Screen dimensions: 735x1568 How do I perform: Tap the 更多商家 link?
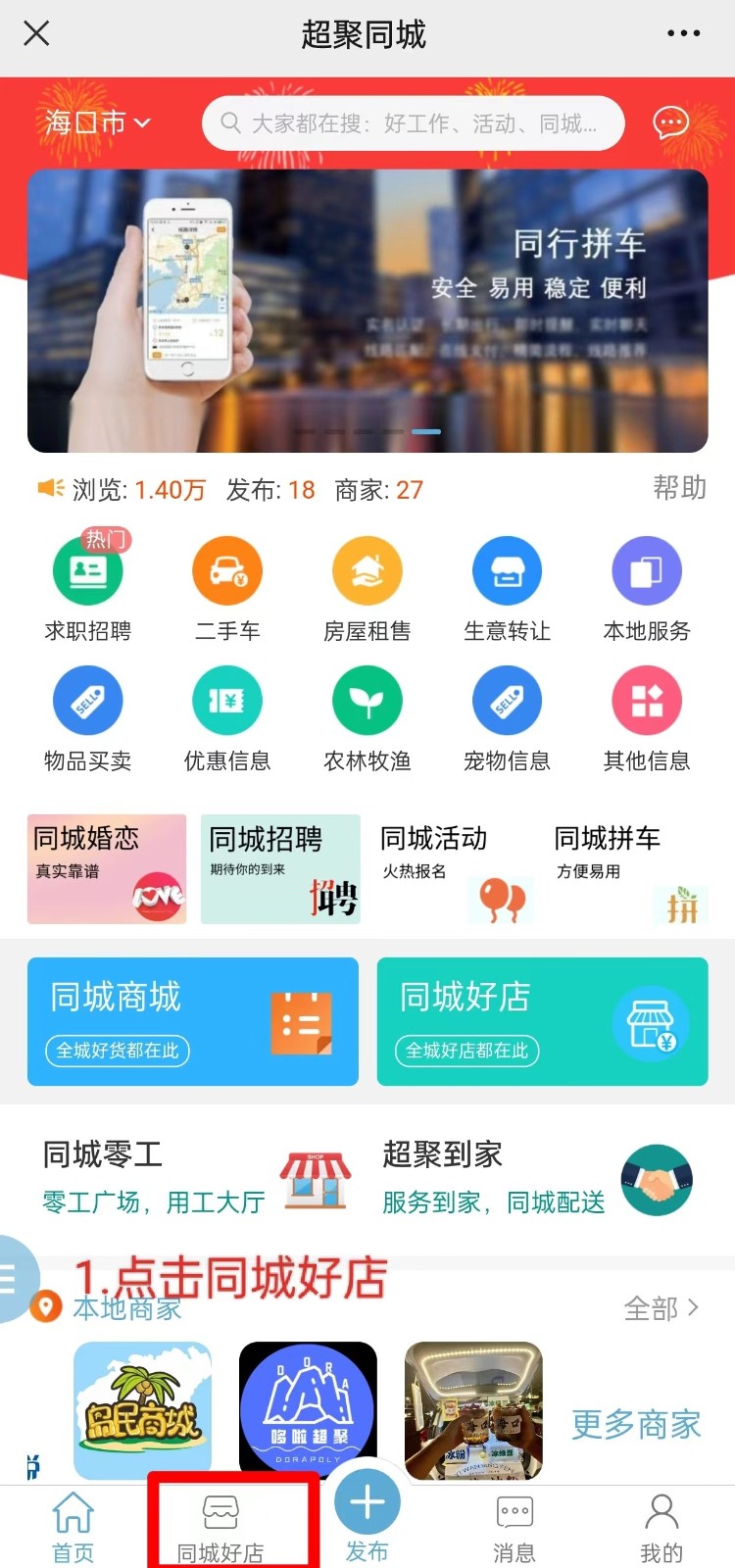click(636, 1424)
